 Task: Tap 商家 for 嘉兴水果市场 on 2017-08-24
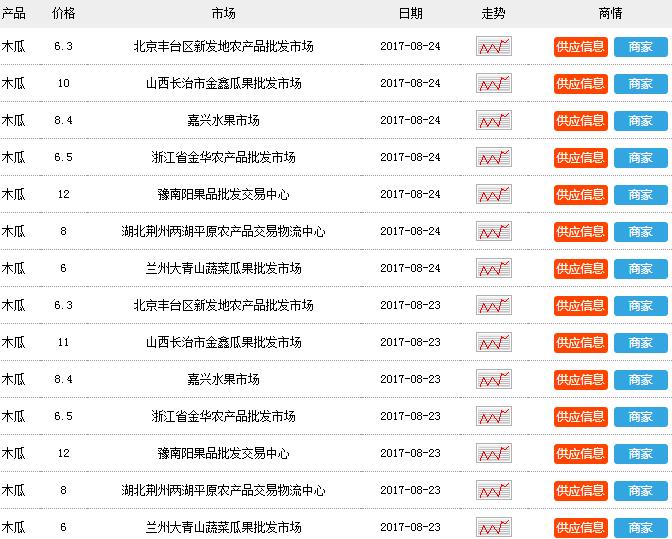pos(640,121)
